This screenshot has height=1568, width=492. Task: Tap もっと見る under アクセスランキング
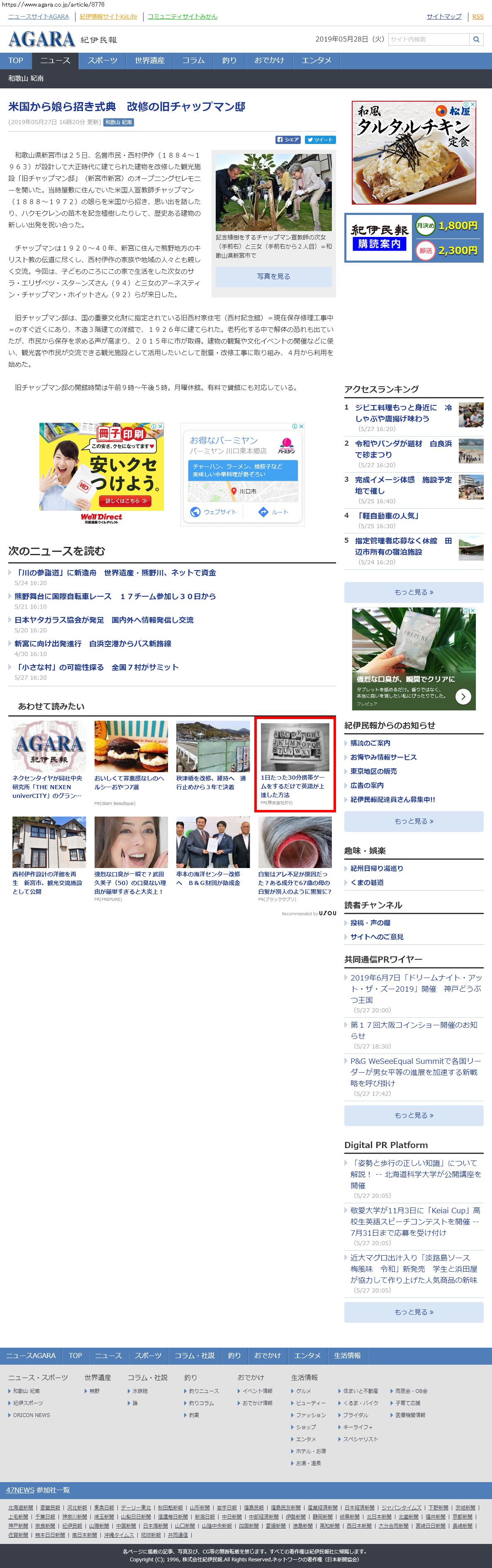point(414,592)
